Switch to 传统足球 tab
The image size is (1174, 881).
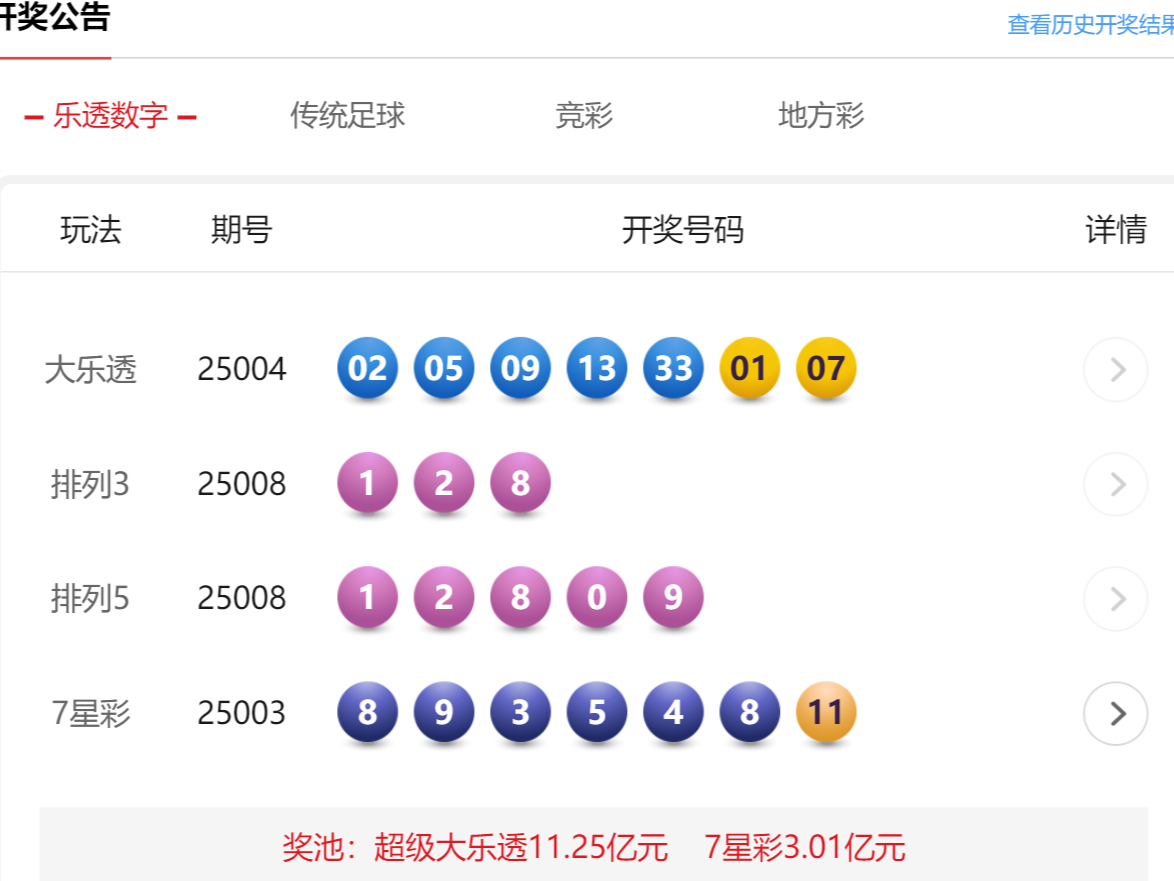click(347, 116)
